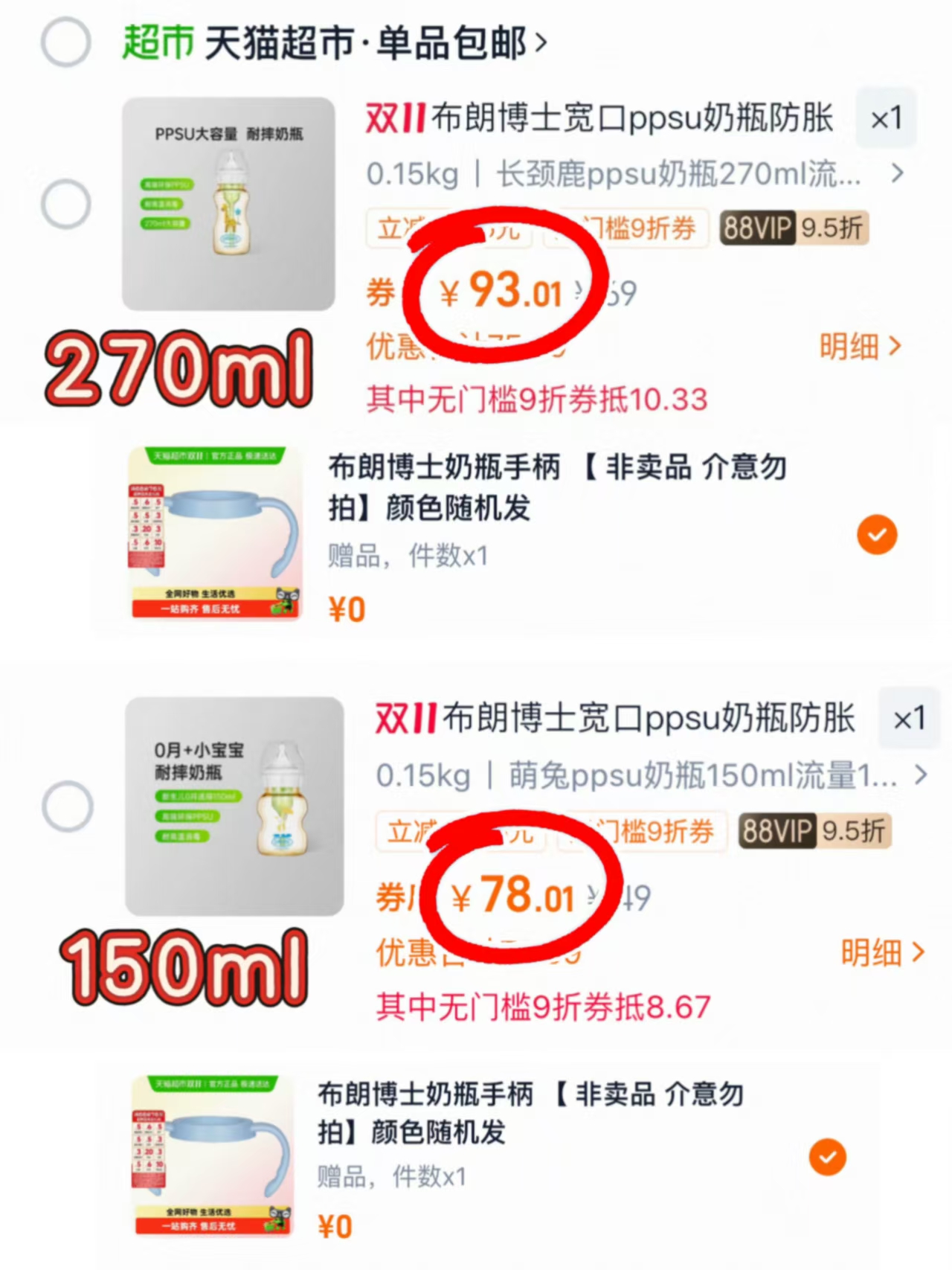Select the 天猫超市 store checkbox
This screenshot has width=952, height=1270.
click(x=65, y=42)
